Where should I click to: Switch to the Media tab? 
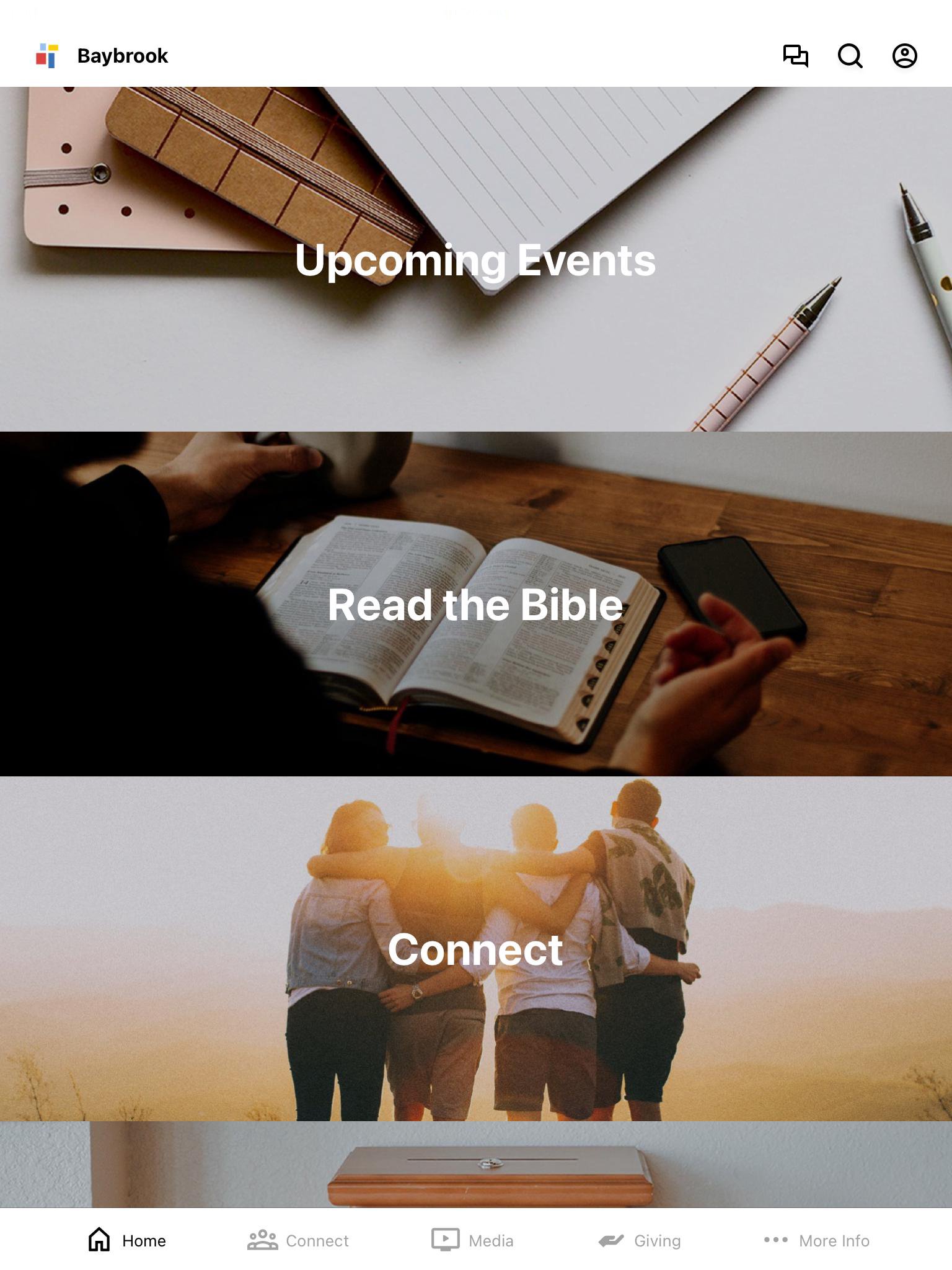click(x=472, y=1240)
